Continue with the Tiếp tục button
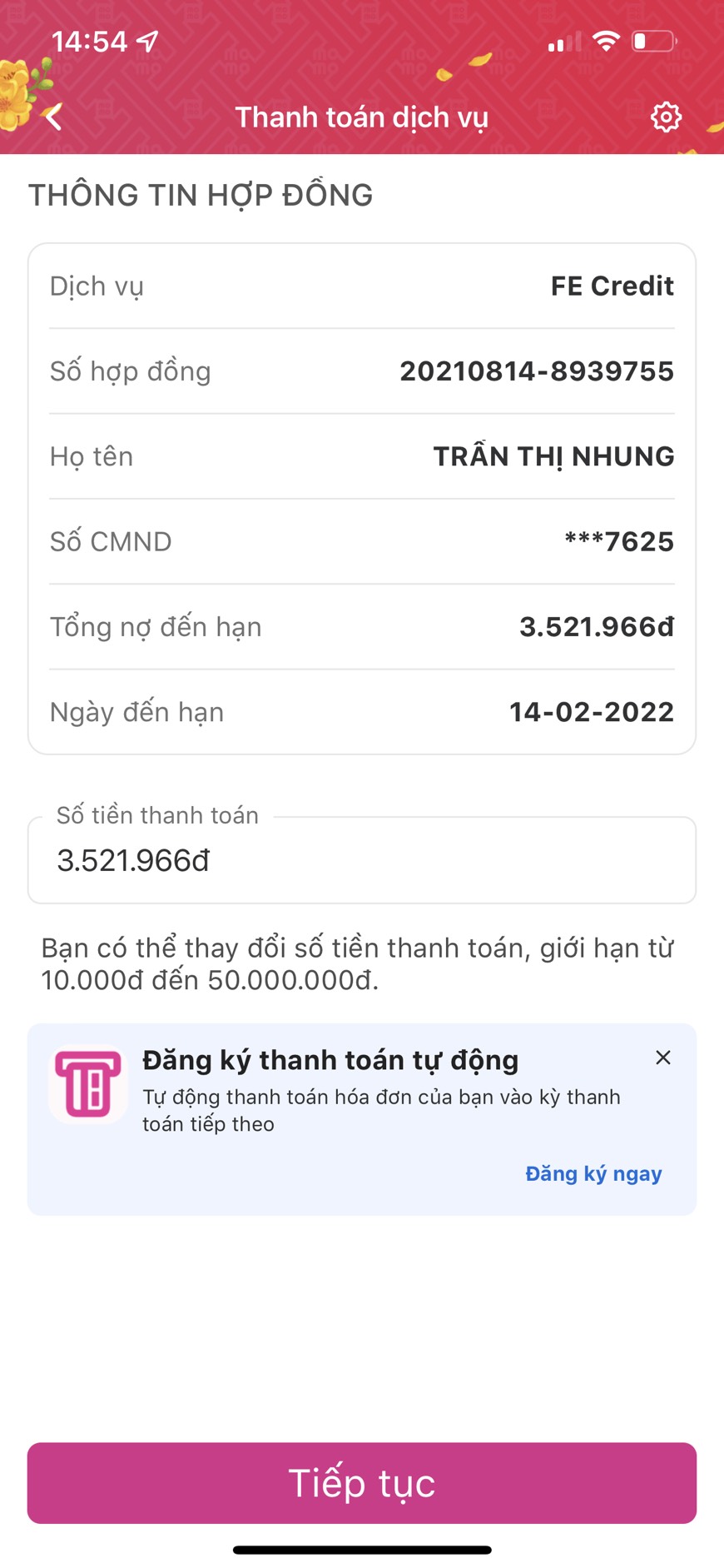This screenshot has width=724, height=1568. pyautogui.click(x=361, y=1483)
